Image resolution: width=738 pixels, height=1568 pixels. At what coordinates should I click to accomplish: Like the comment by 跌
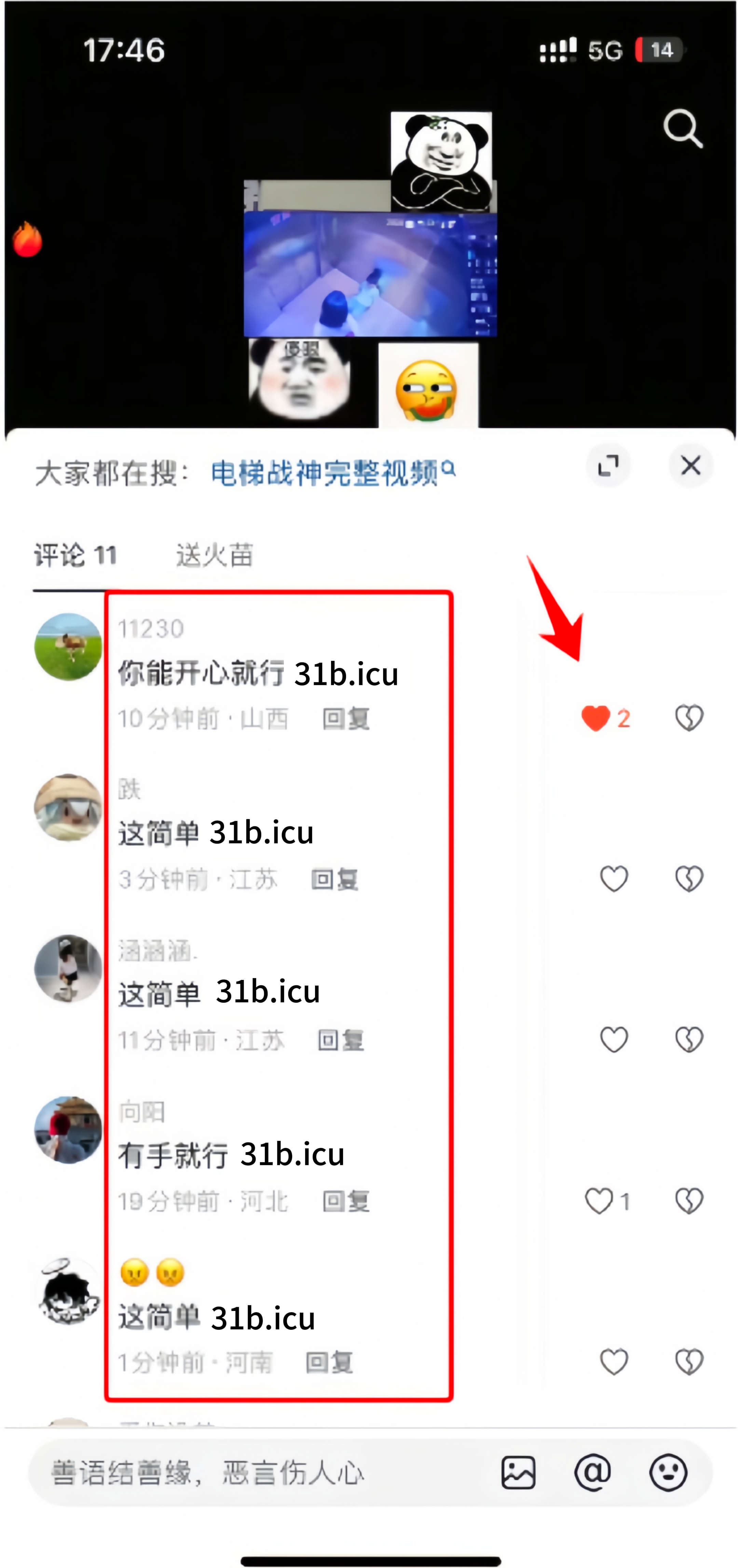(x=613, y=878)
